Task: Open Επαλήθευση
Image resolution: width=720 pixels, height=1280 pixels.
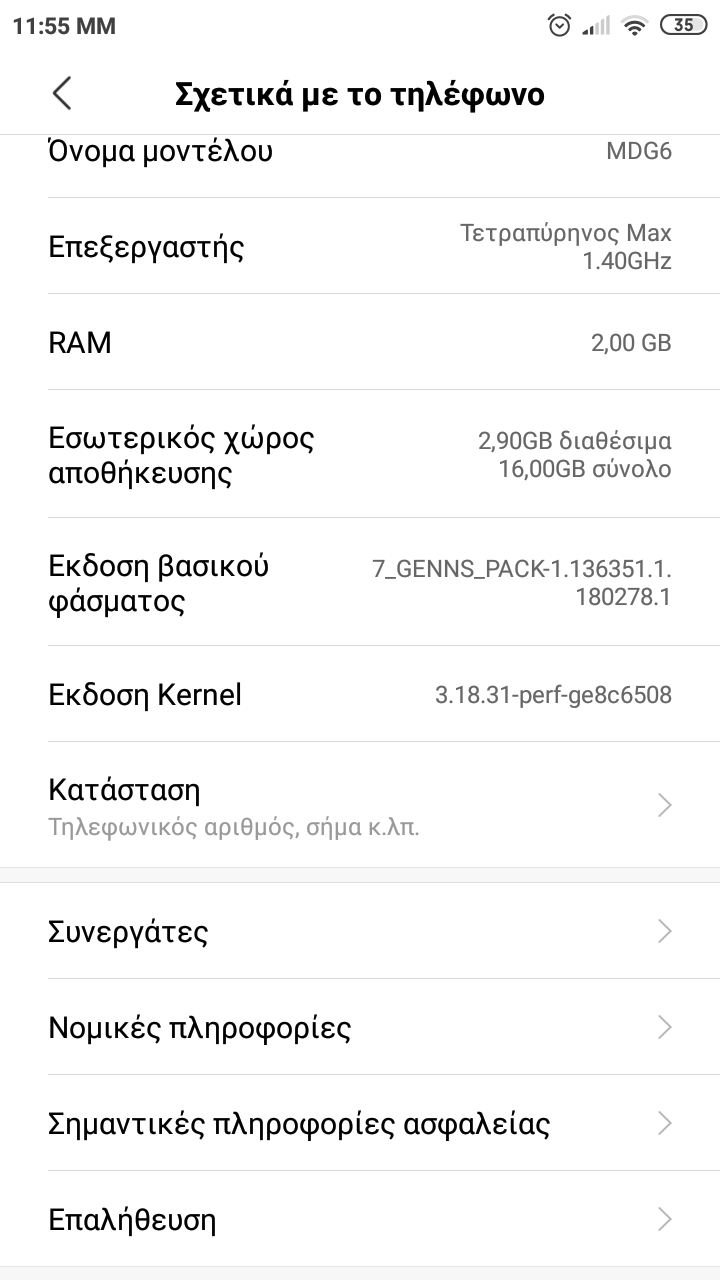Action: tap(360, 1219)
